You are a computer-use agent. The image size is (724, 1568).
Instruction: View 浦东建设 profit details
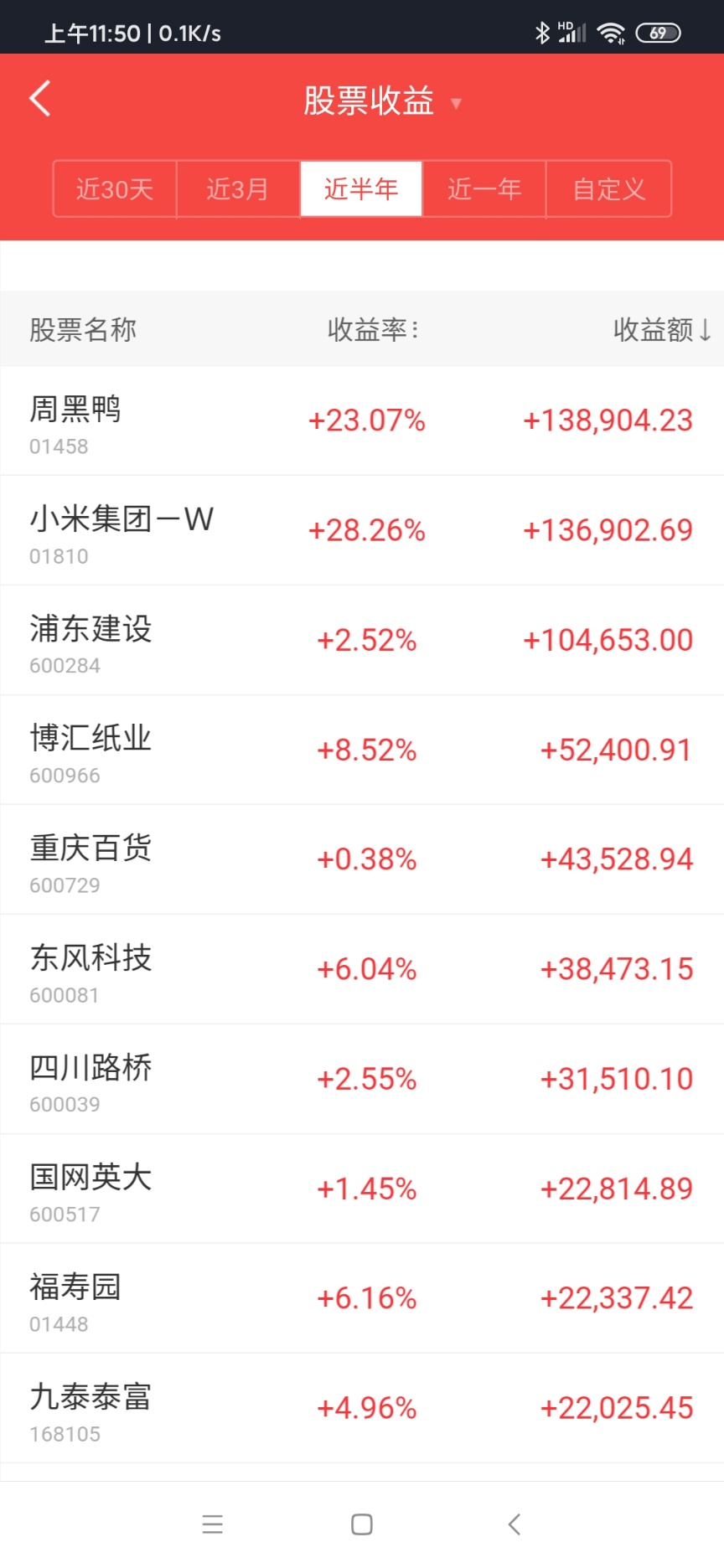362,641
